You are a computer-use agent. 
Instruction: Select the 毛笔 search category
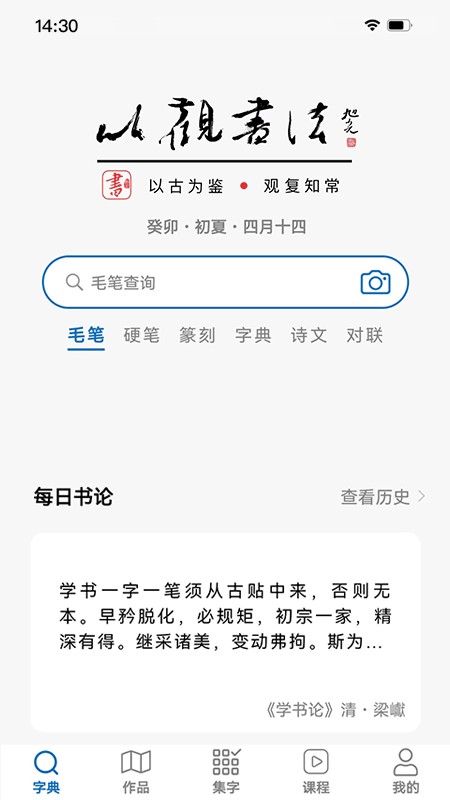pyautogui.click(x=86, y=335)
